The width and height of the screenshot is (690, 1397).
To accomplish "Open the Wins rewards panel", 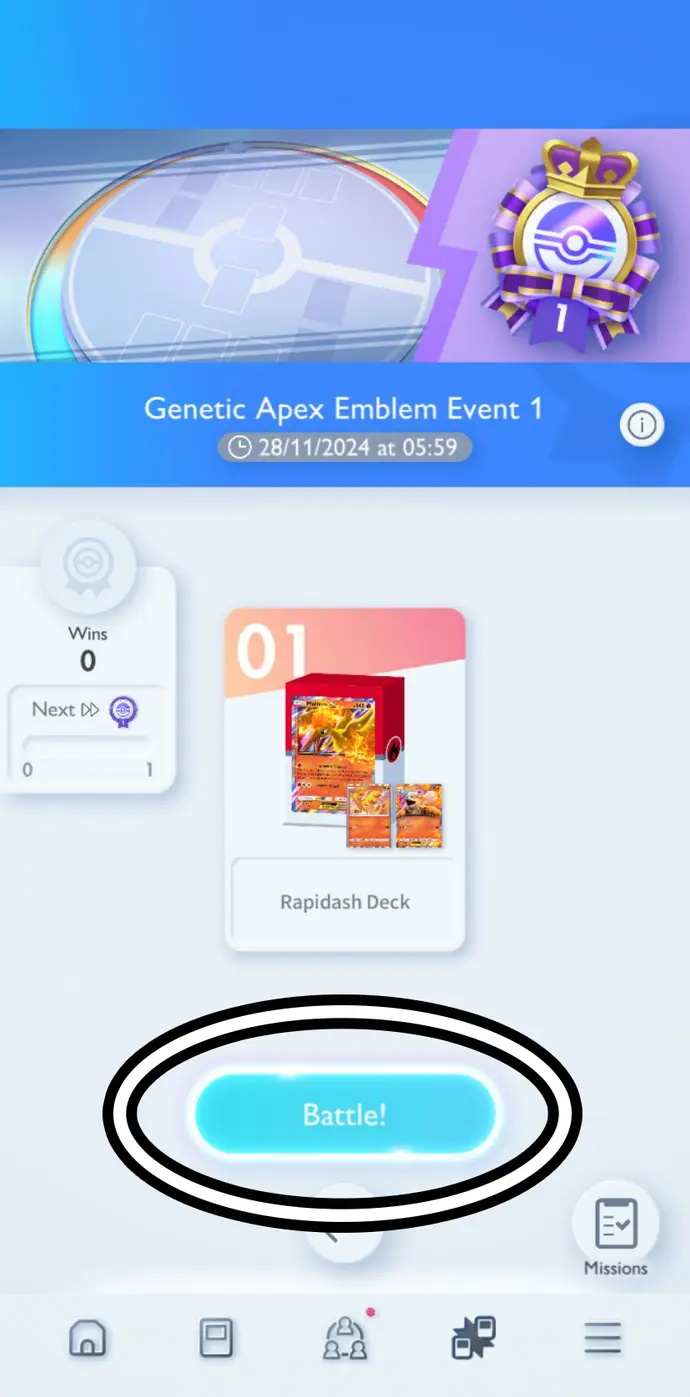I will [x=87, y=680].
